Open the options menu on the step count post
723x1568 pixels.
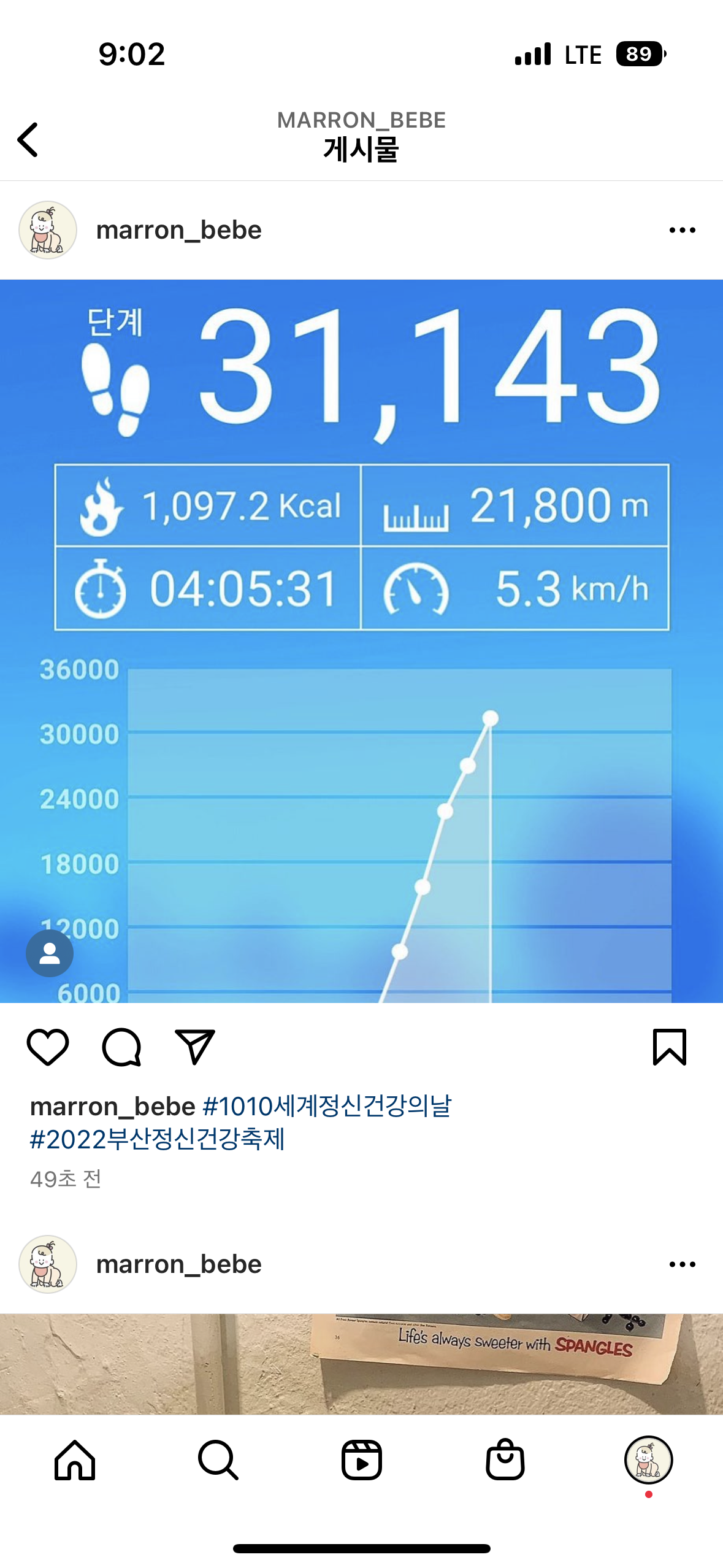pos(682,230)
